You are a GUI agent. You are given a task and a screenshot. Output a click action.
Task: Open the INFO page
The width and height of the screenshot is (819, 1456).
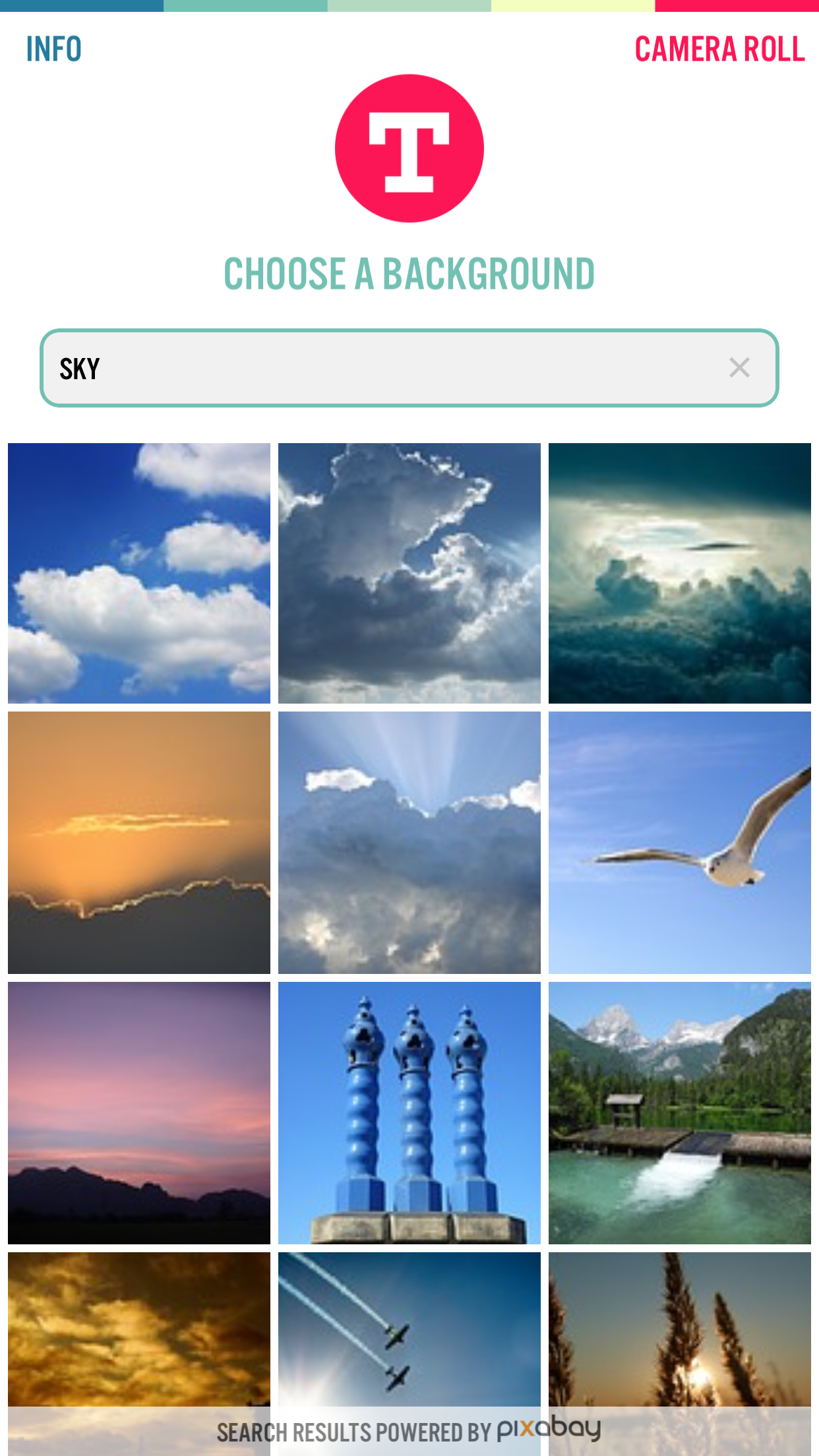point(54,49)
